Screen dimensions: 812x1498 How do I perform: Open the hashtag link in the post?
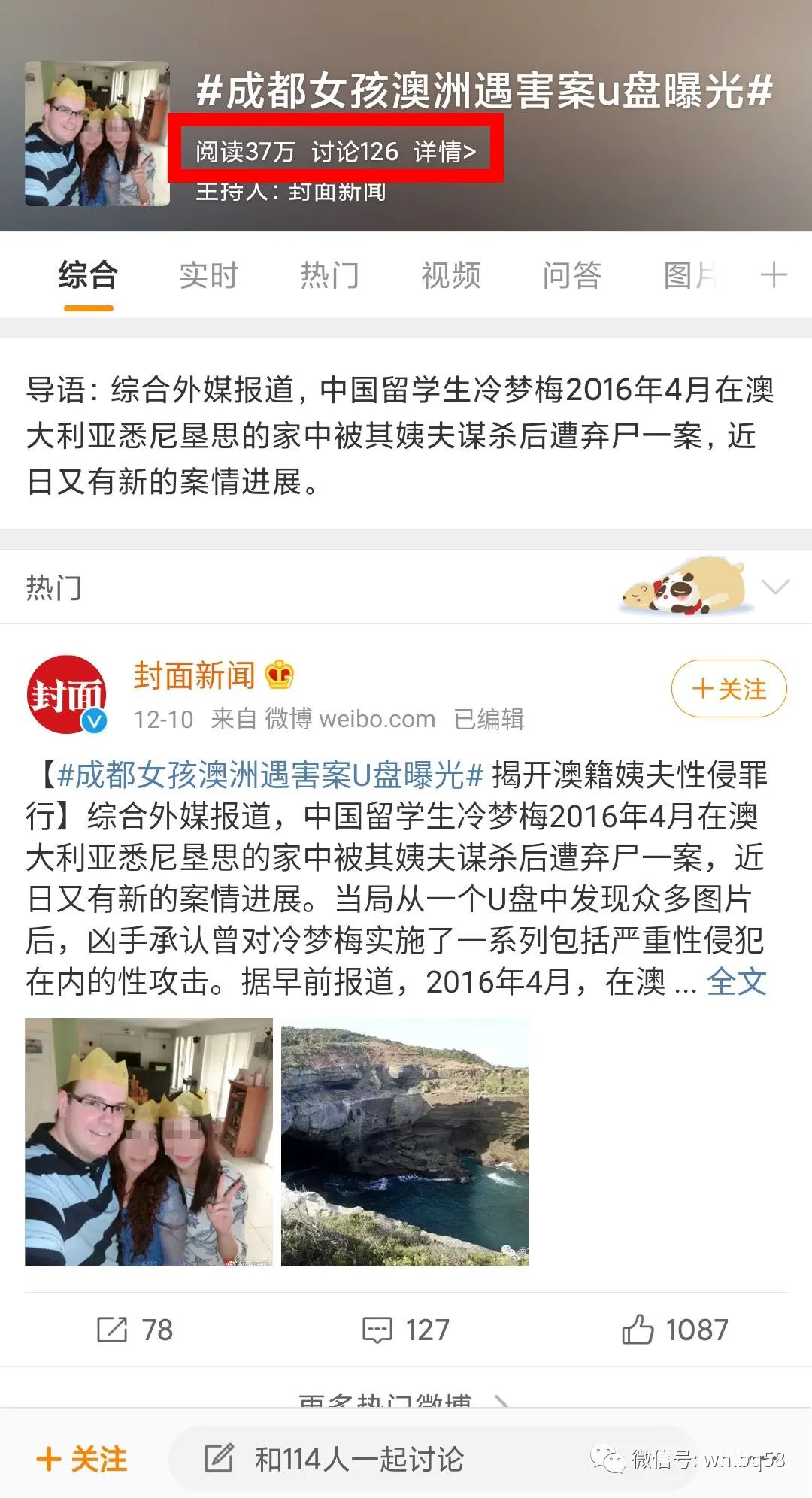click(269, 775)
